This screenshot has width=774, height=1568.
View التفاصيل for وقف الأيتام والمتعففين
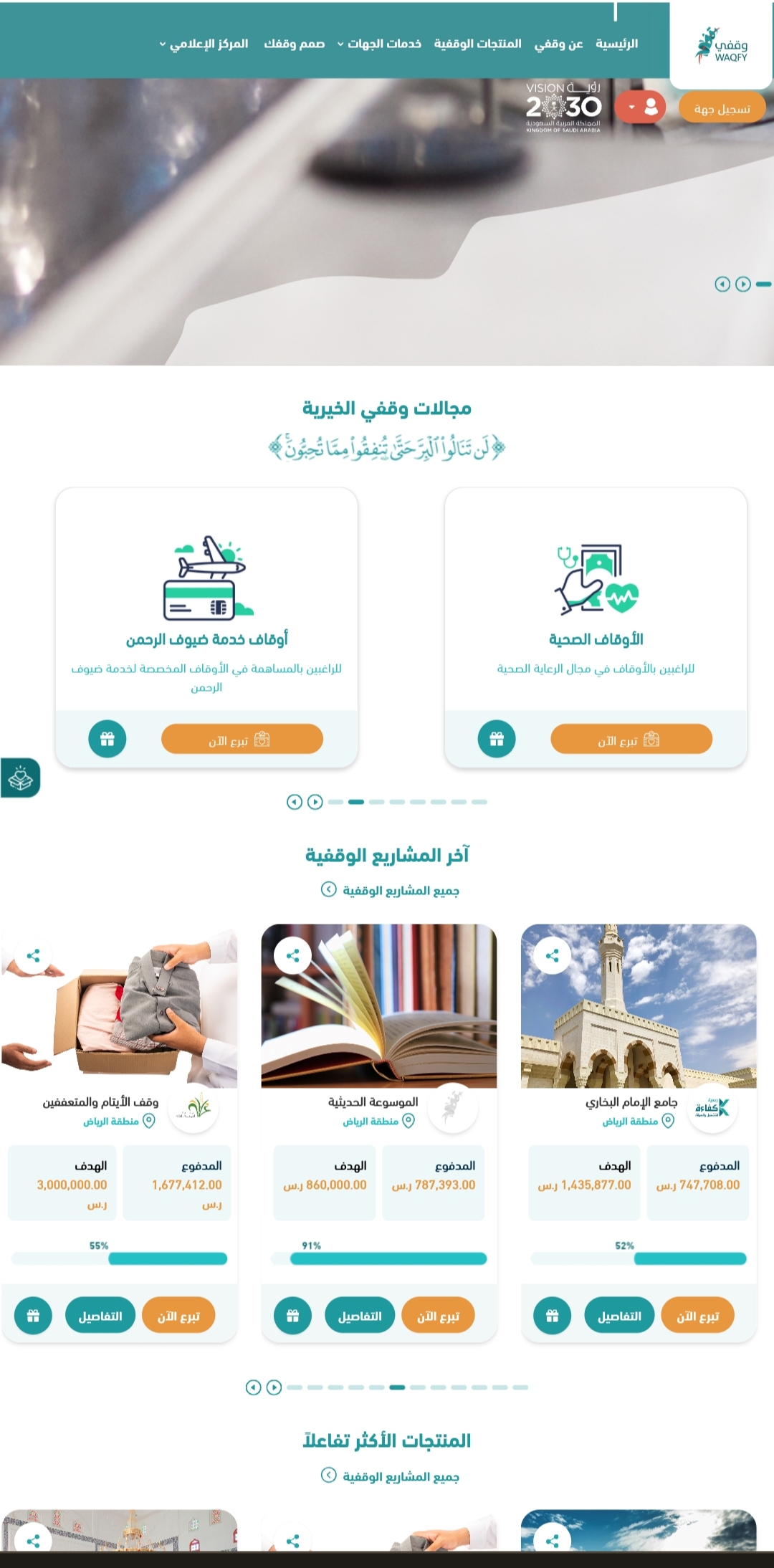coord(100,1316)
